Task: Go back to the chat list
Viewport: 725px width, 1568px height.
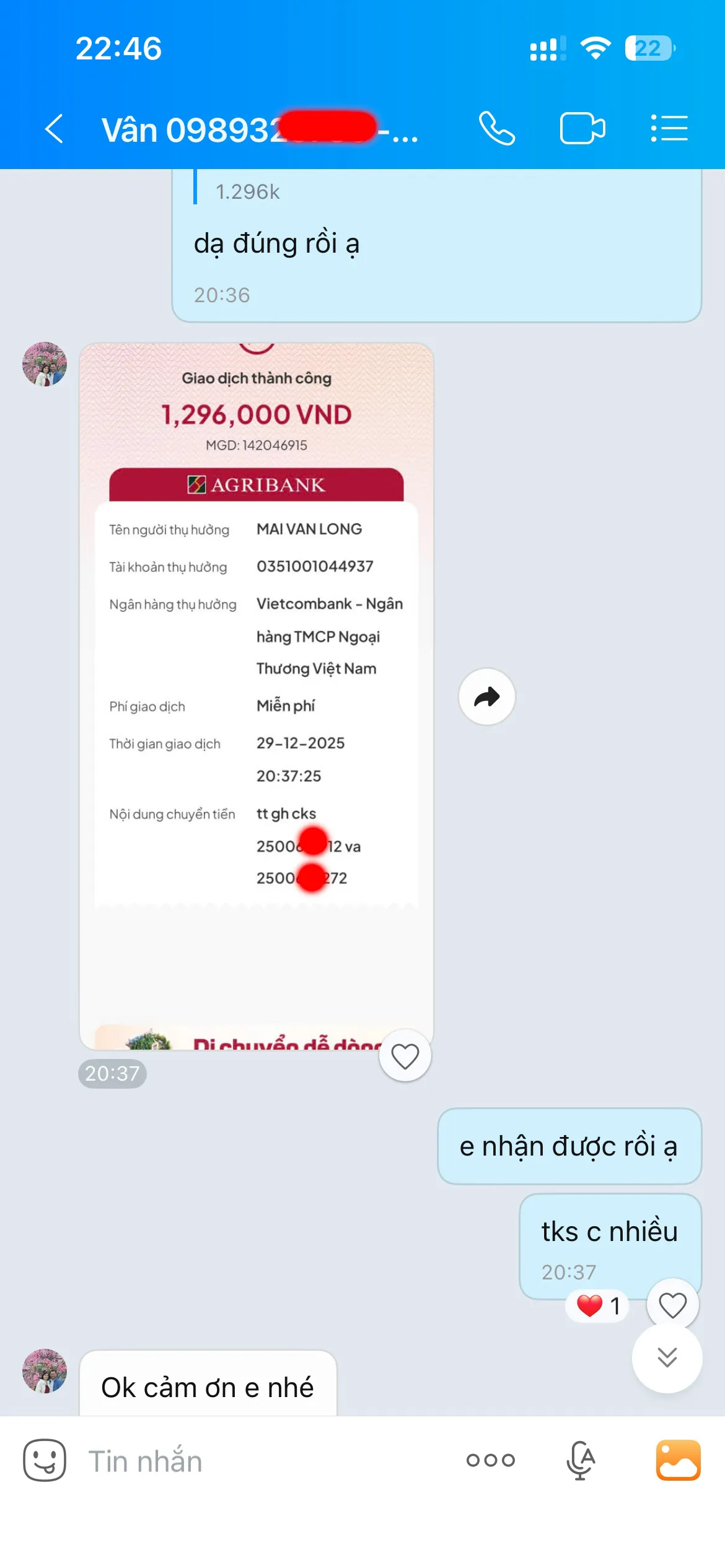Action: tap(55, 129)
